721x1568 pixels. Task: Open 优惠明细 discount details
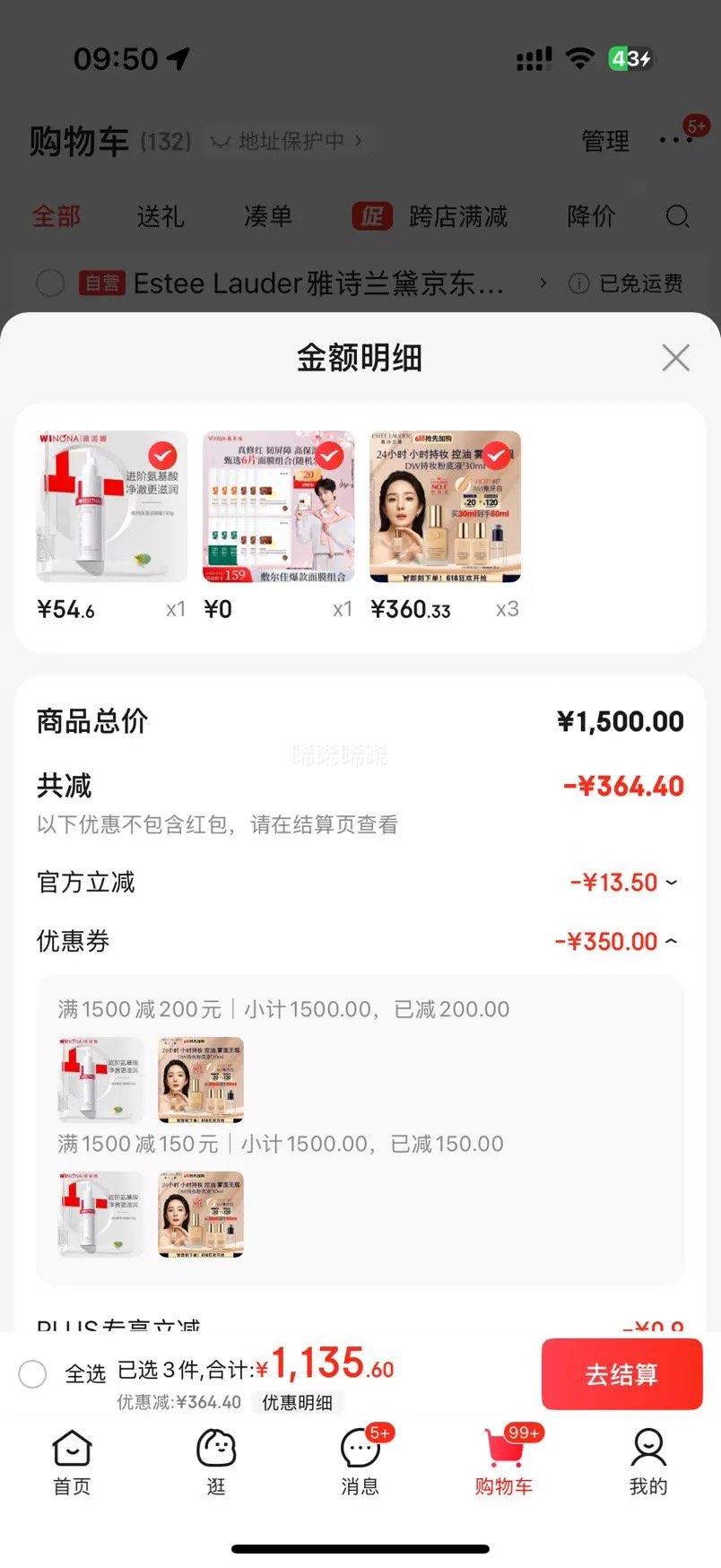point(297,1402)
